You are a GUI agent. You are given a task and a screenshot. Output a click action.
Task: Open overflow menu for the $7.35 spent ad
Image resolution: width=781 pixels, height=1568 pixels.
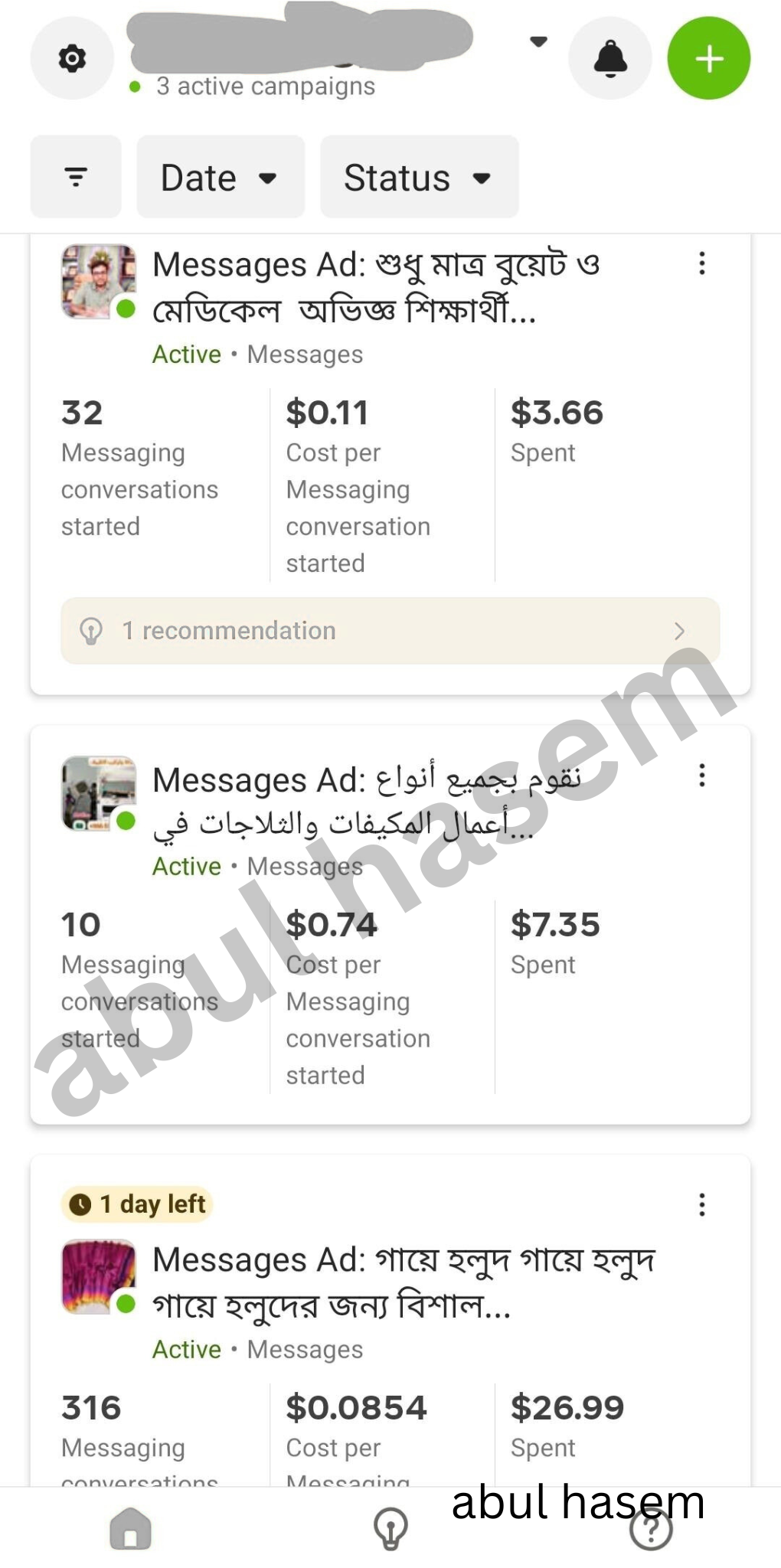pos(702,776)
